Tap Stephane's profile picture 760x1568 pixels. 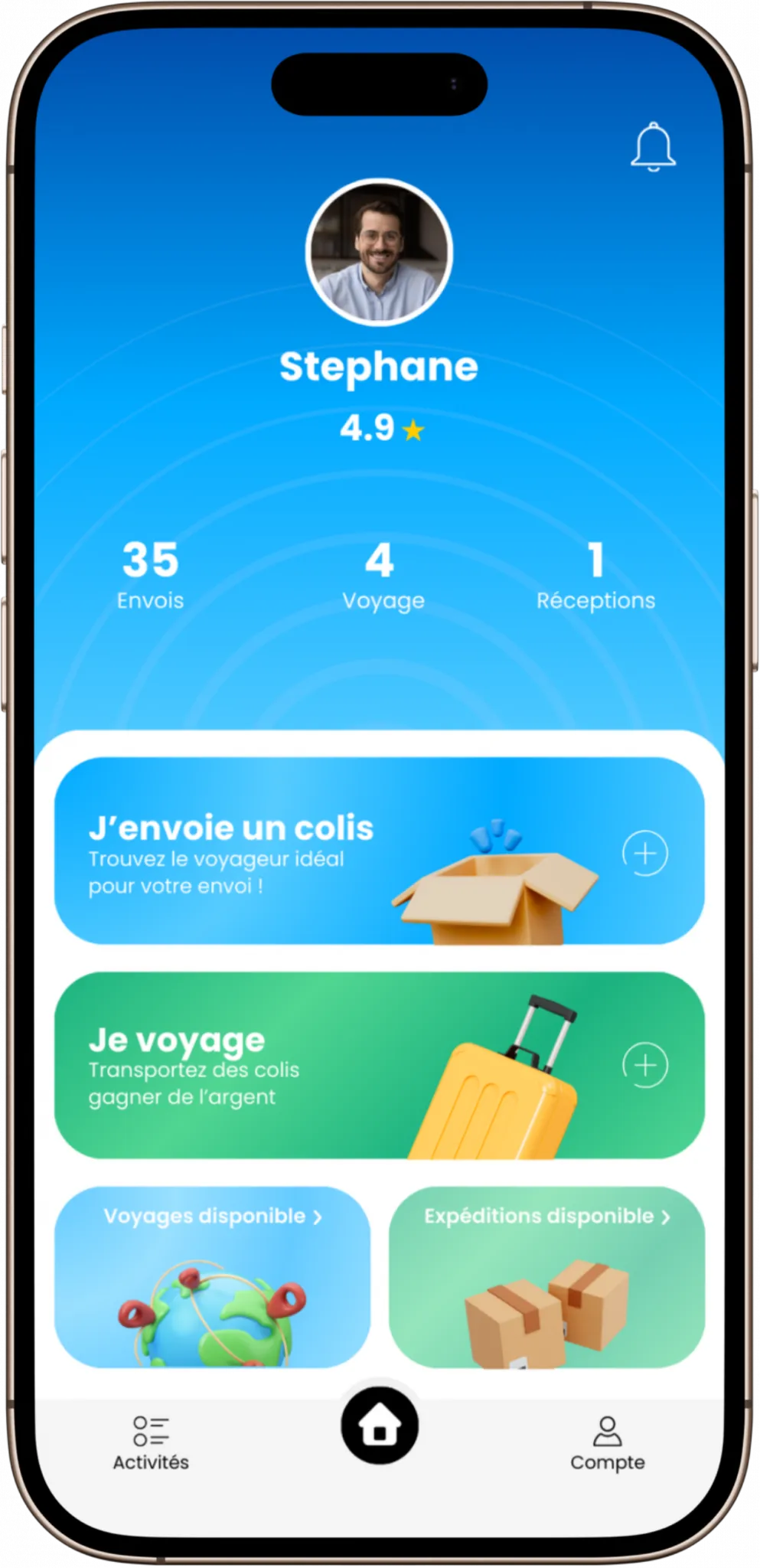click(x=379, y=252)
